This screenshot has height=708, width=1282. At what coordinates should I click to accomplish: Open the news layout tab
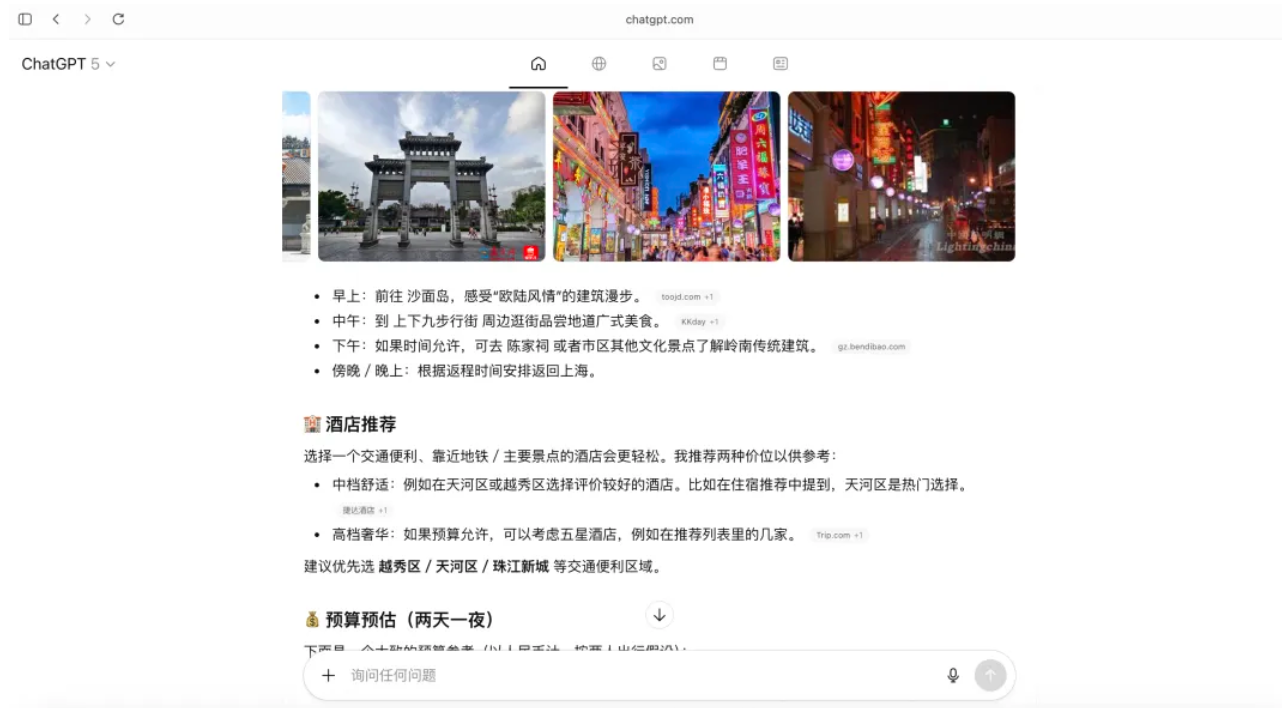coord(780,64)
